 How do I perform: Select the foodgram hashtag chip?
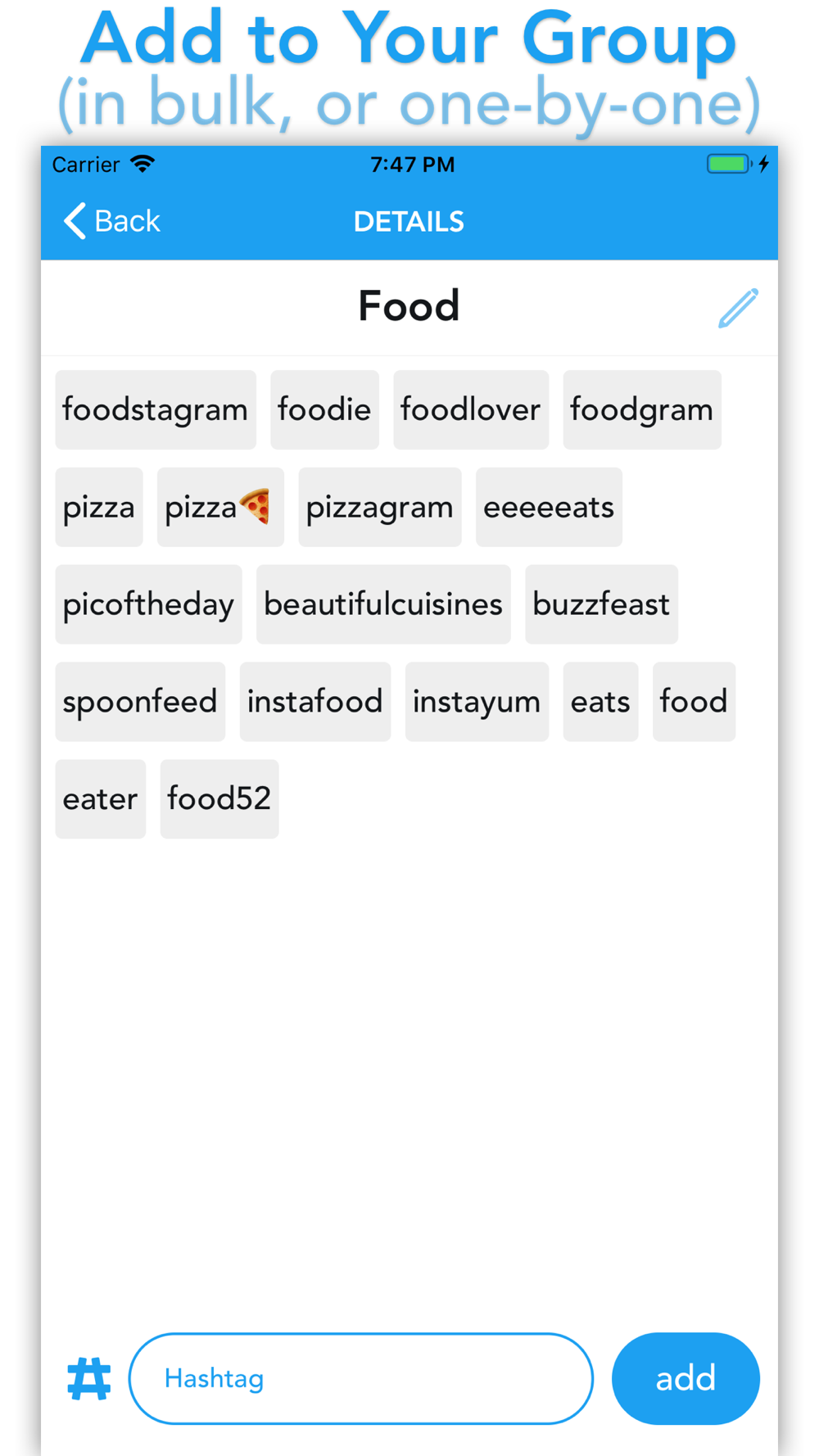pos(642,409)
